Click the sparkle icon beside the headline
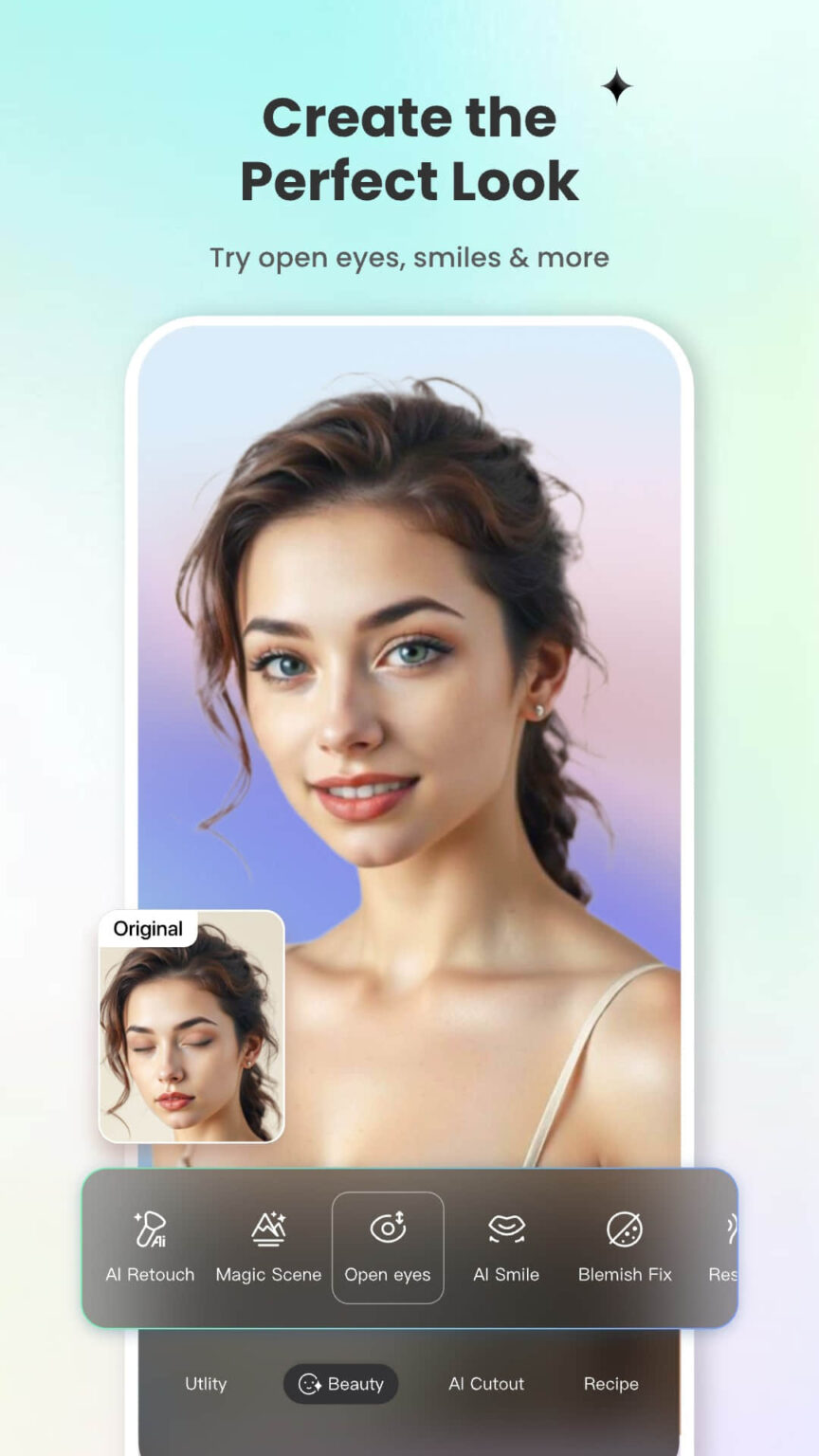Screen dimensions: 819x1456 [616, 85]
